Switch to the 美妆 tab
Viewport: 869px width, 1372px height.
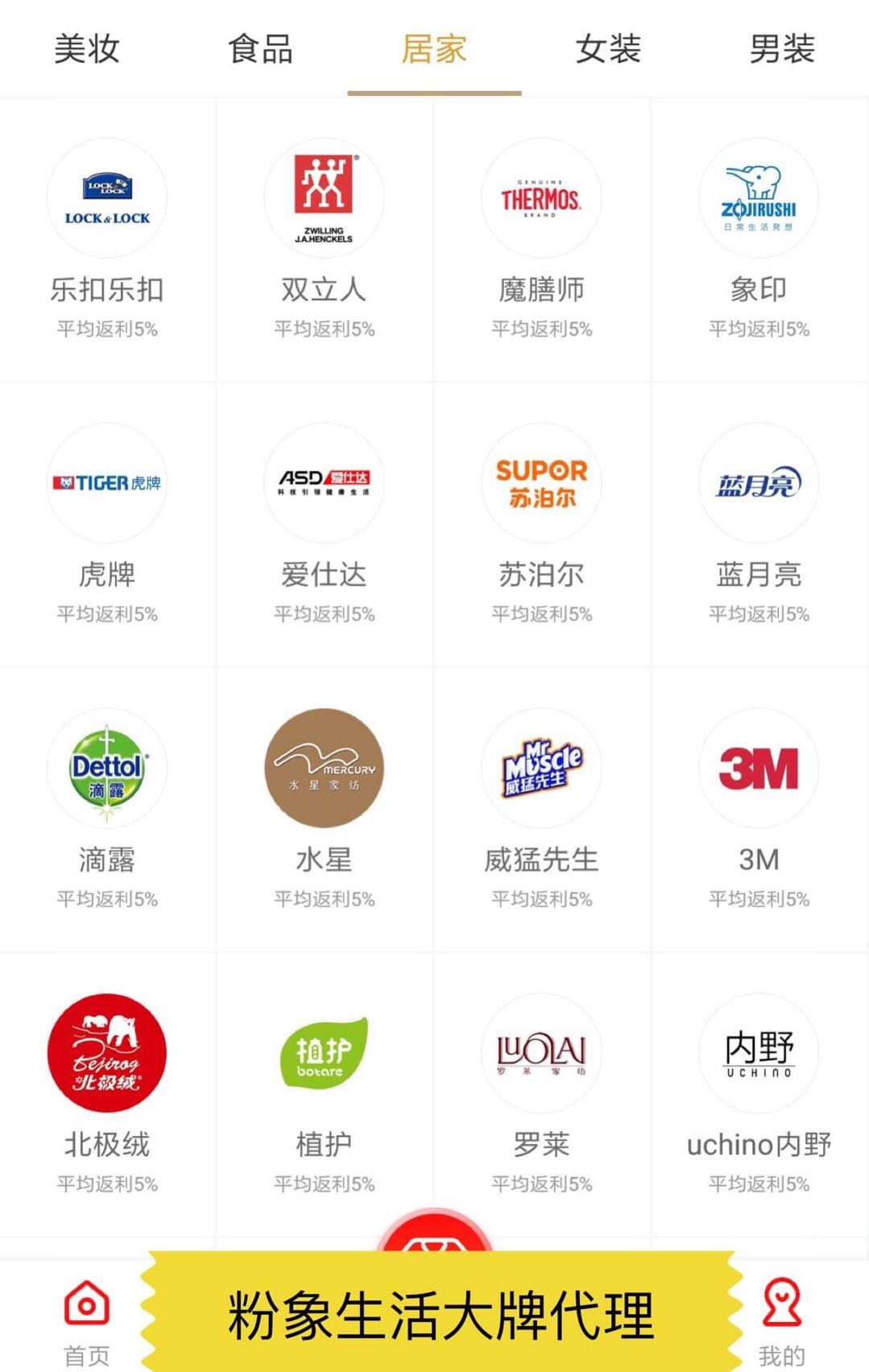(87, 49)
